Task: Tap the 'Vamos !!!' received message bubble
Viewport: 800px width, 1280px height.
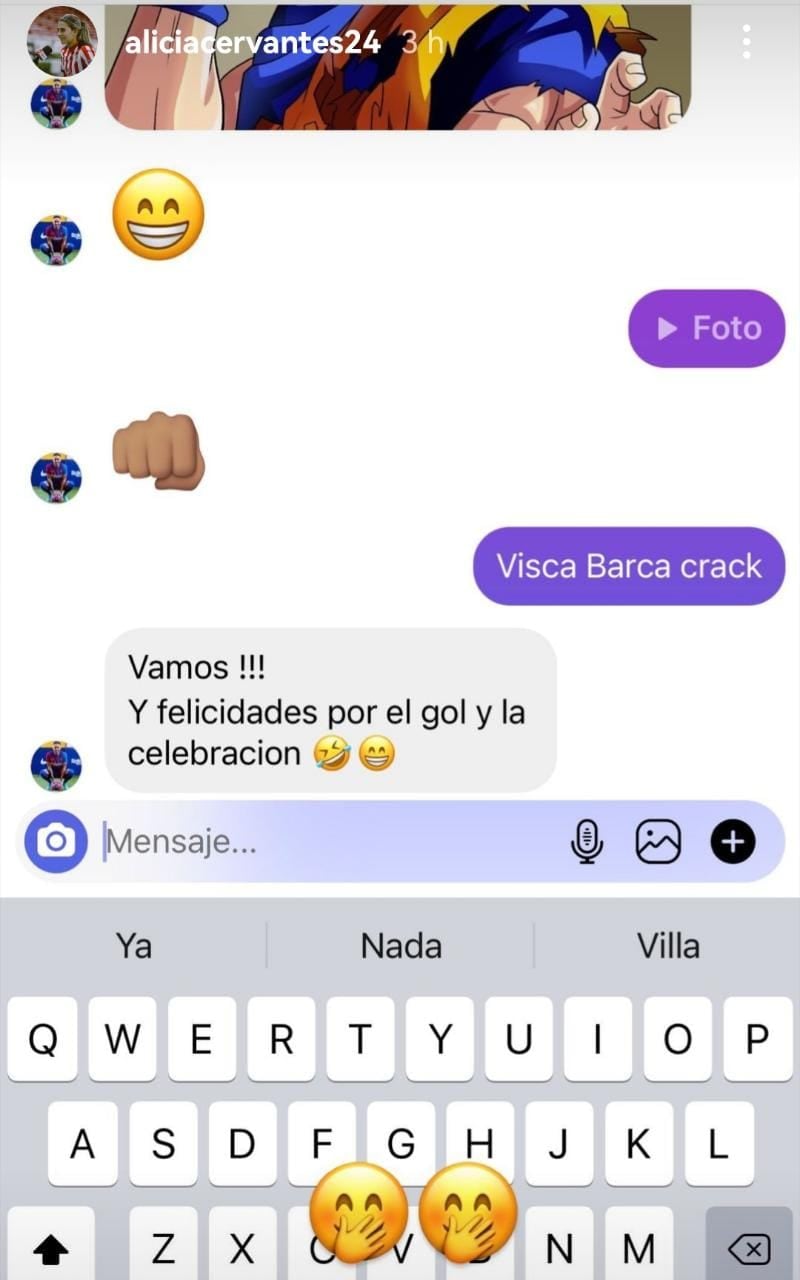Action: coord(331,708)
